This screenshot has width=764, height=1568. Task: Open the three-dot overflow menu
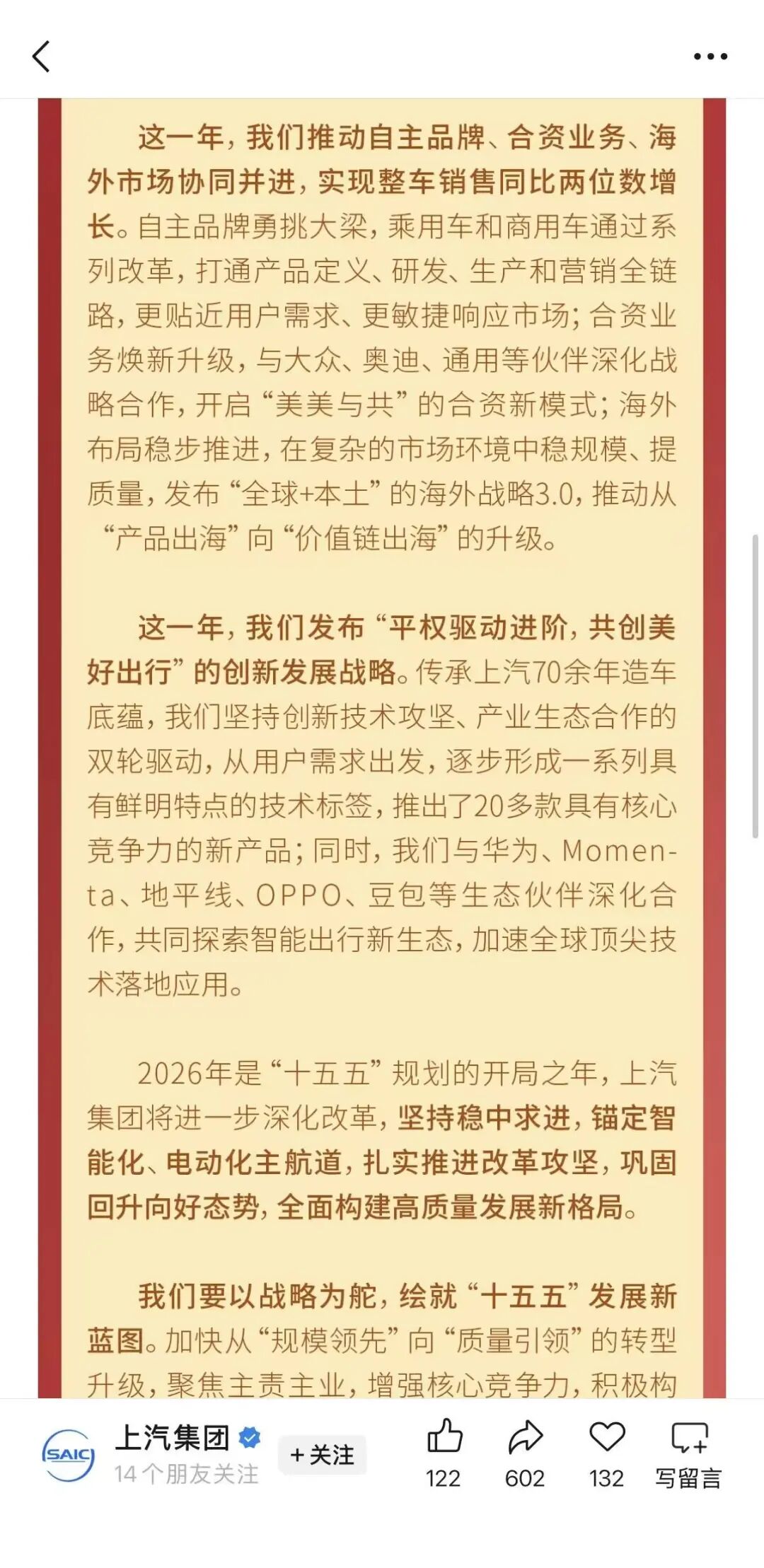(710, 57)
